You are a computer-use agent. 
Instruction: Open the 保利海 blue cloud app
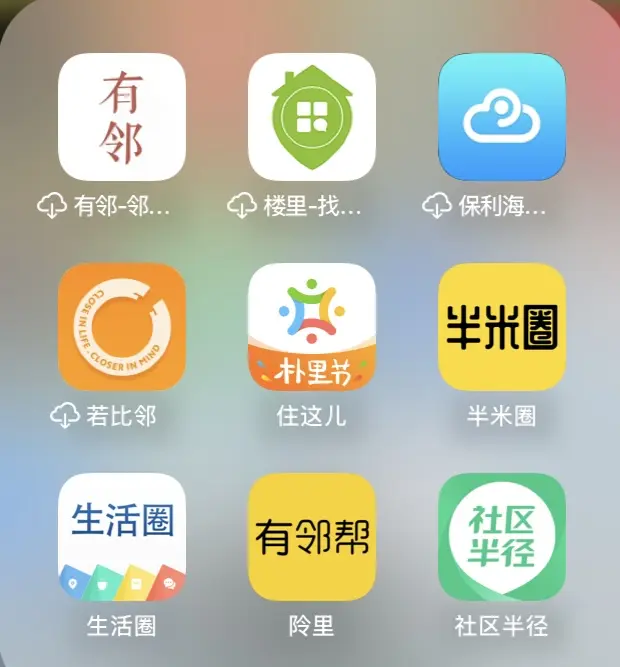pos(501,117)
